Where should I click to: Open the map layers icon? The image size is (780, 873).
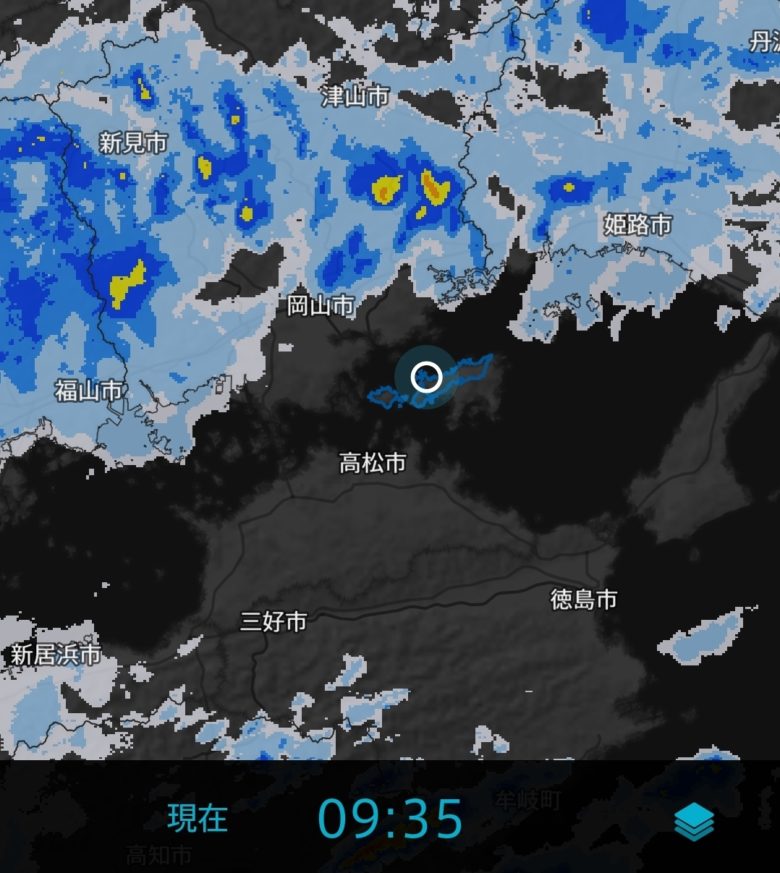pos(694,821)
